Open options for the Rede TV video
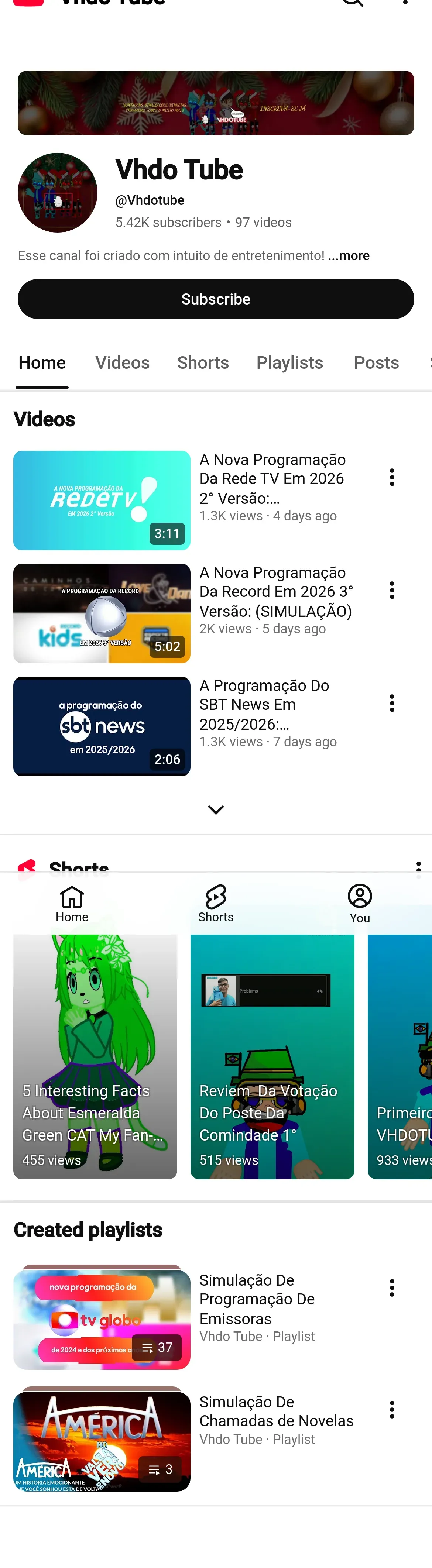The height and width of the screenshot is (1568, 432). tap(392, 477)
